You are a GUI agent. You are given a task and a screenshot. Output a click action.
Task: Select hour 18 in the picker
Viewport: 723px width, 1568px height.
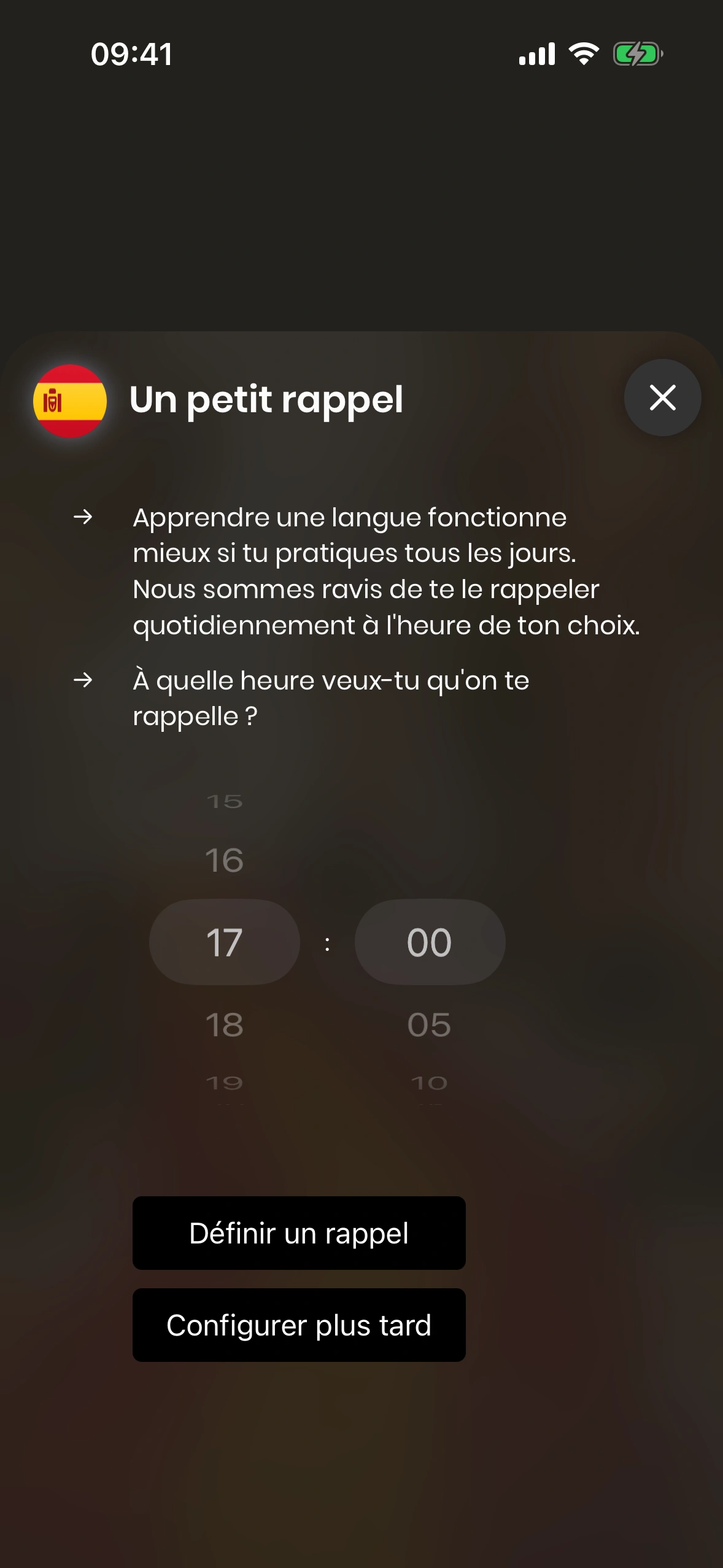pyautogui.click(x=224, y=1024)
